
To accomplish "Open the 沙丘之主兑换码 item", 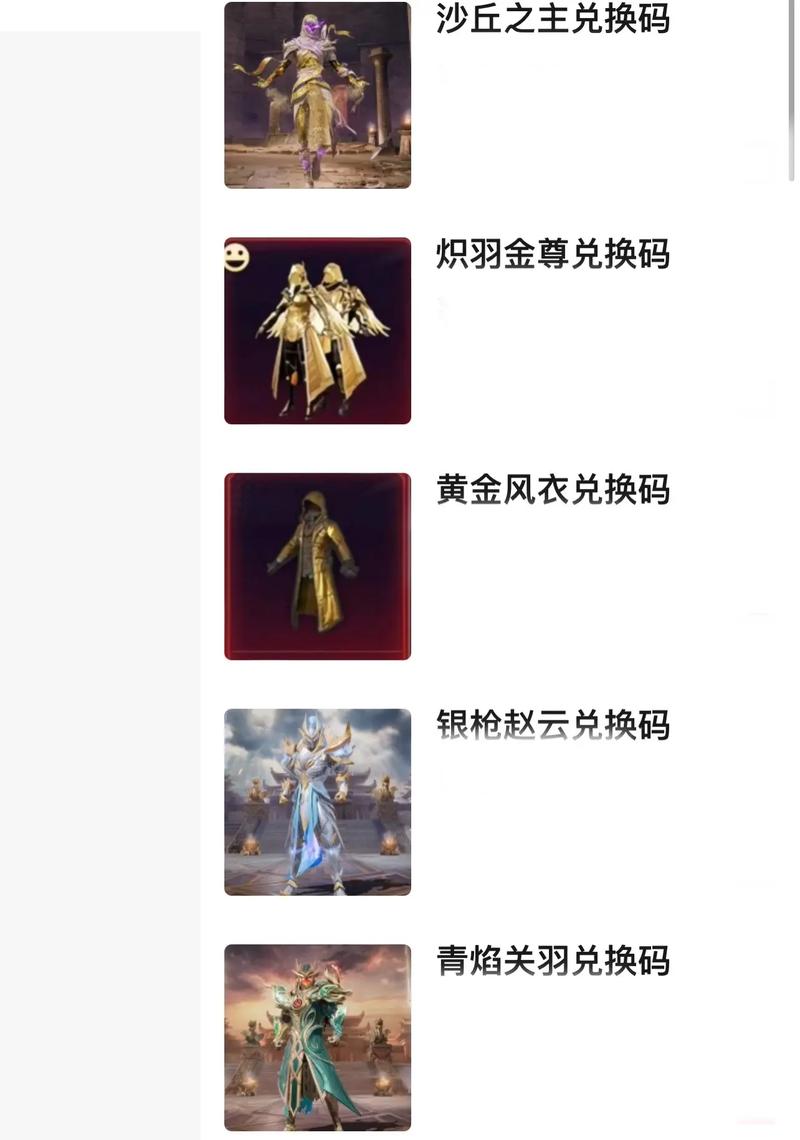I will point(552,20).
